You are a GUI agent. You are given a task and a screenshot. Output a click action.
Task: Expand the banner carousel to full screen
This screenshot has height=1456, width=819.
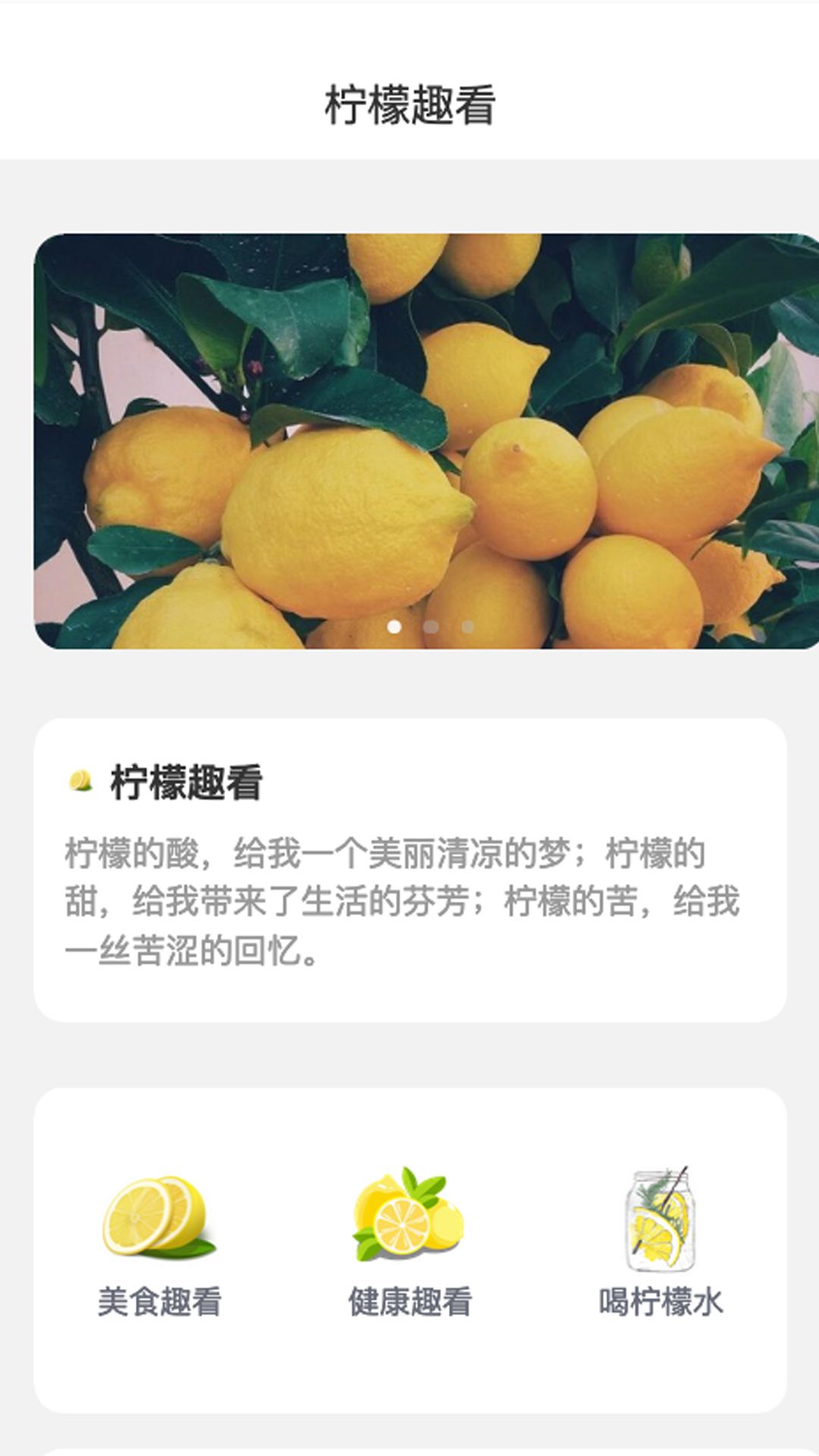[409, 440]
